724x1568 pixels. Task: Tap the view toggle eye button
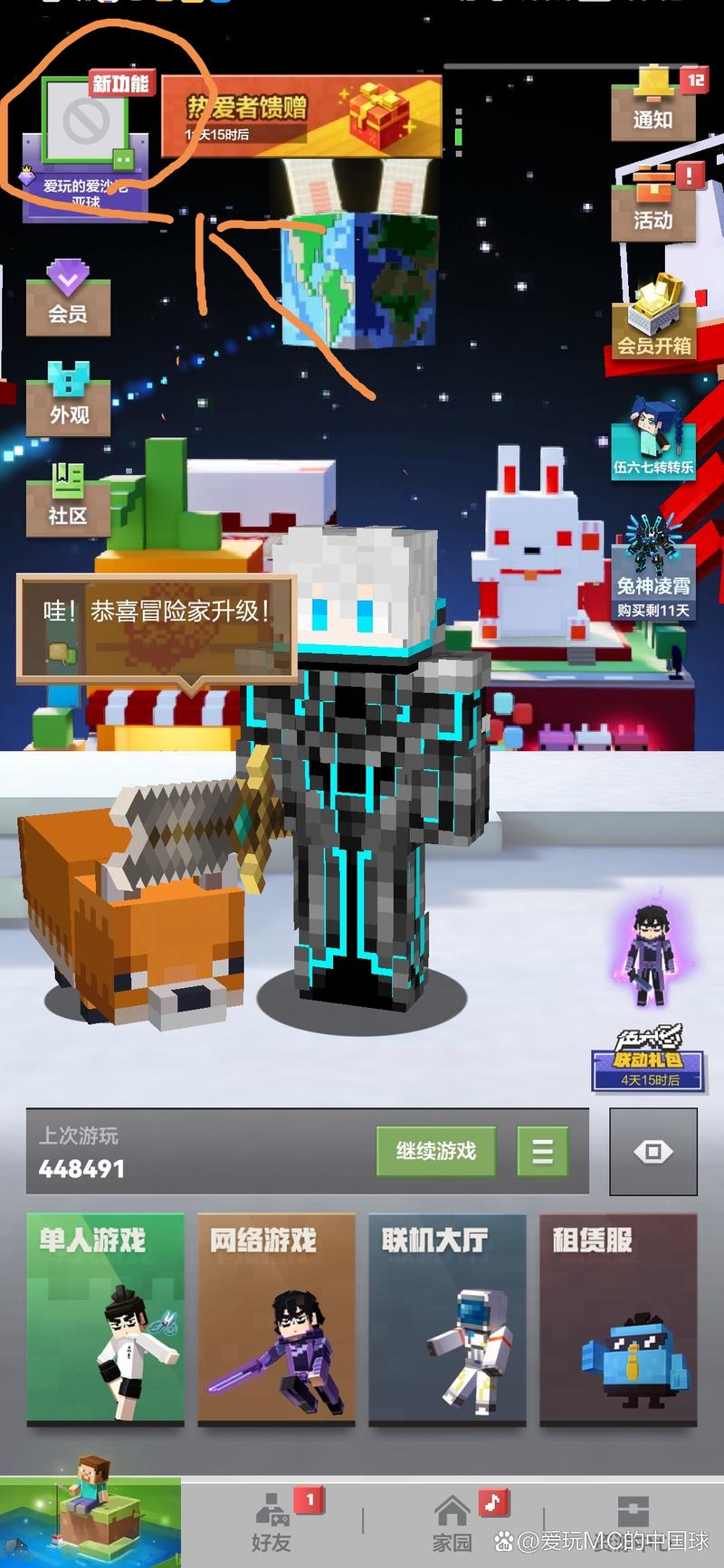coord(653,1152)
